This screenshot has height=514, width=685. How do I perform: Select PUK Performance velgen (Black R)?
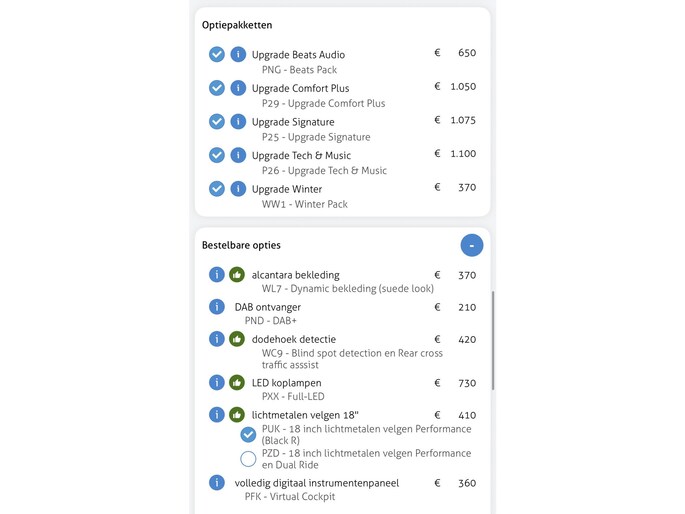point(248,434)
